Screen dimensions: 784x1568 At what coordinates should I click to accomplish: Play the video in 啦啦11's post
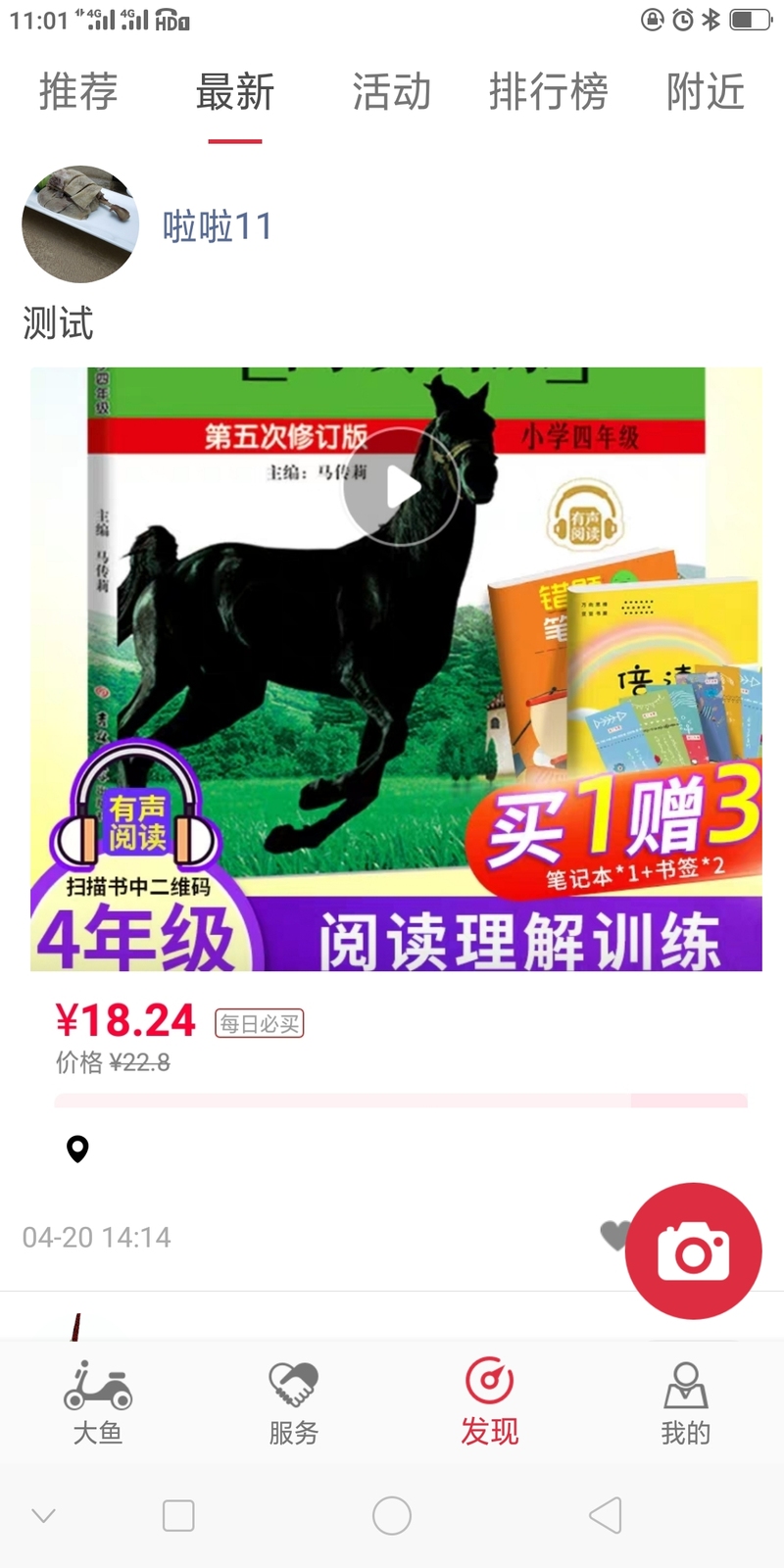pyautogui.click(x=401, y=487)
